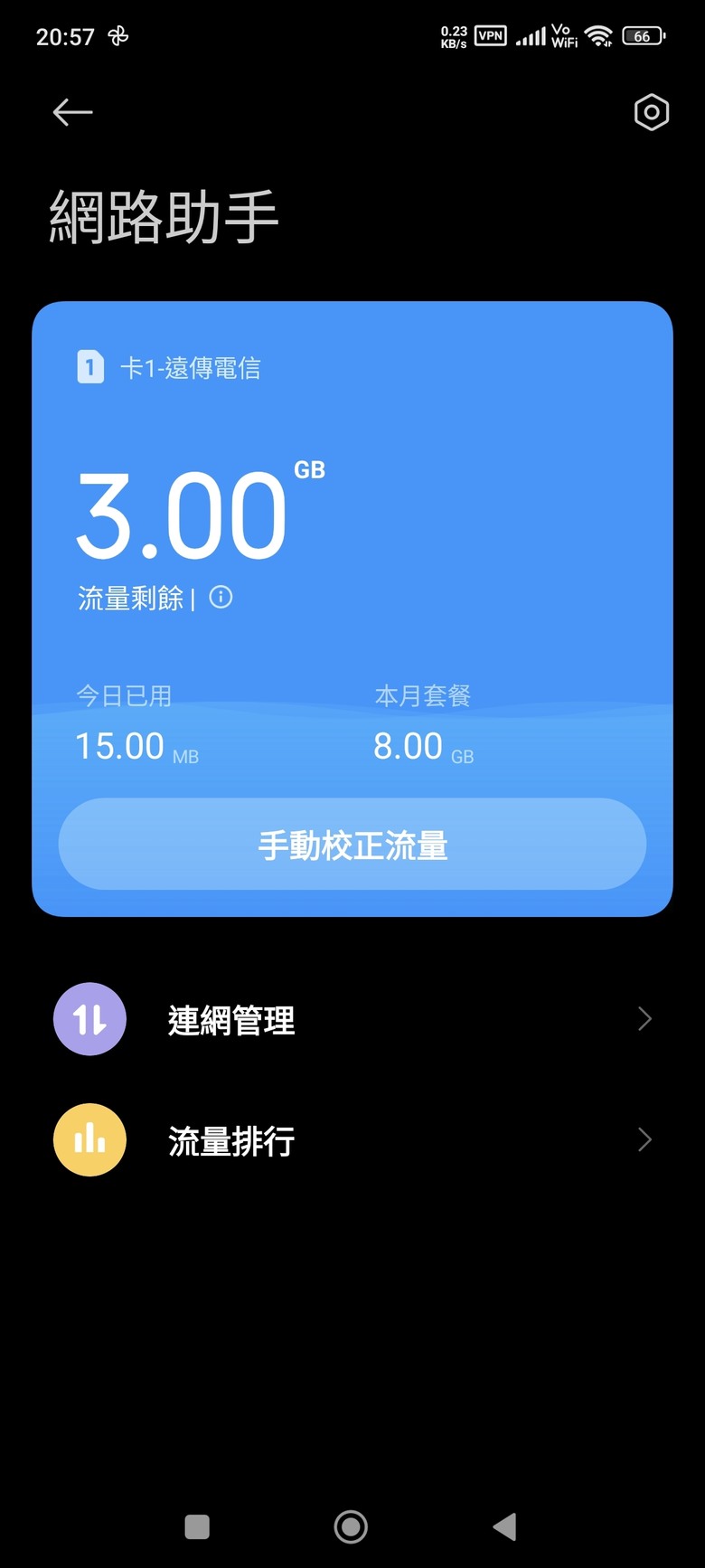Tap the system home button
The width and height of the screenshot is (705, 1568).
click(351, 1526)
